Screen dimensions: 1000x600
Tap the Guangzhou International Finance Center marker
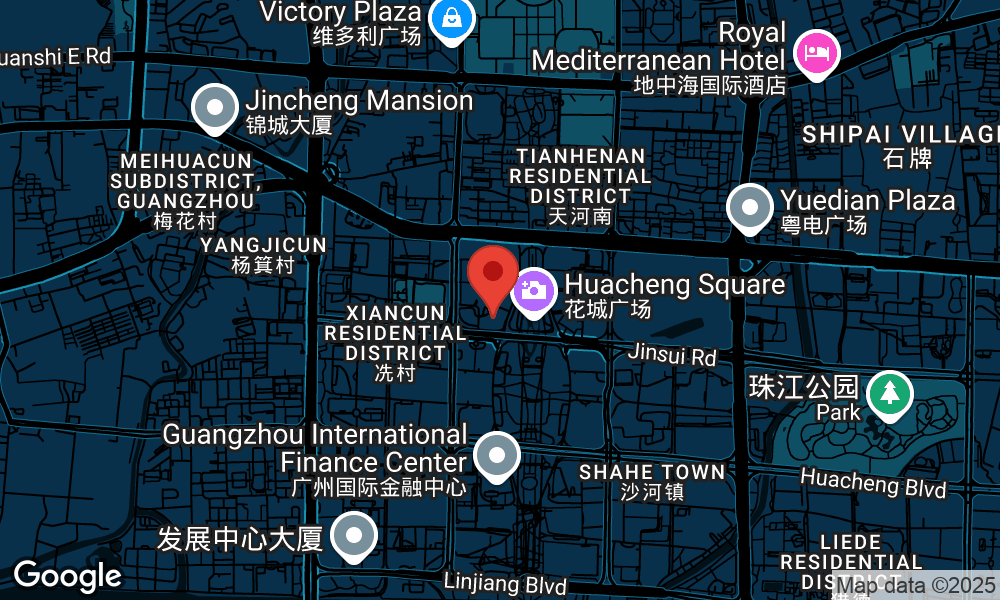[x=497, y=455]
